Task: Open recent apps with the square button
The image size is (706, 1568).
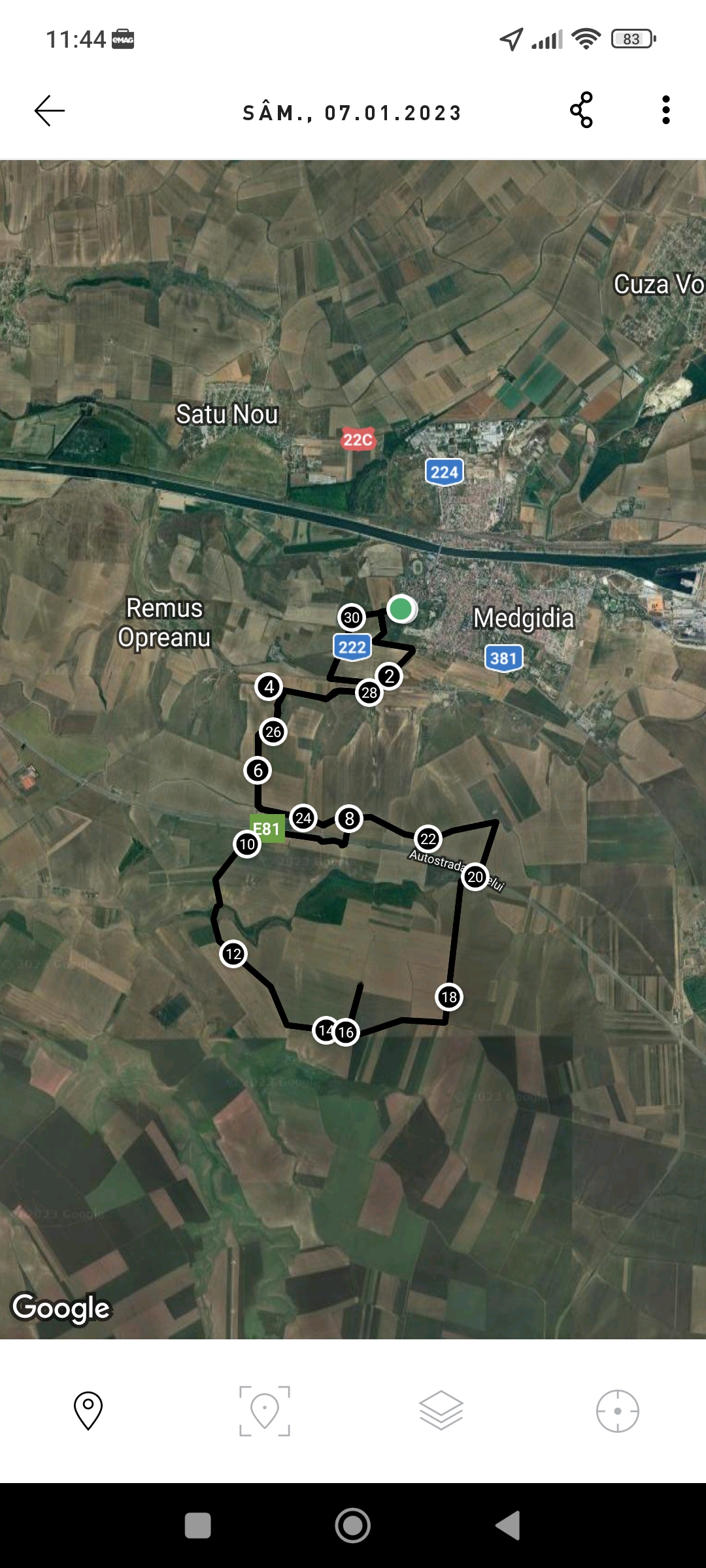Action: click(x=197, y=1526)
